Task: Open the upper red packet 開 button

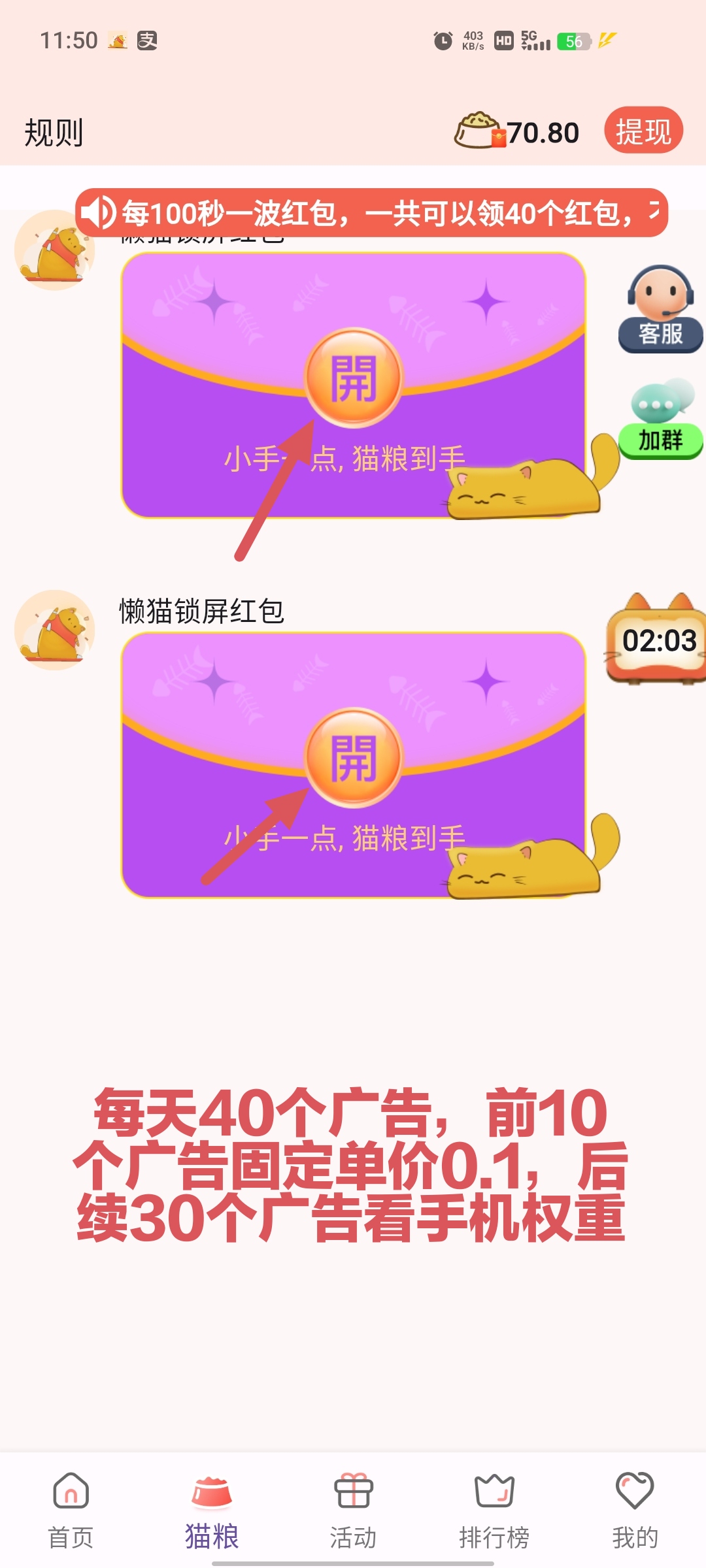Action: 354,378
